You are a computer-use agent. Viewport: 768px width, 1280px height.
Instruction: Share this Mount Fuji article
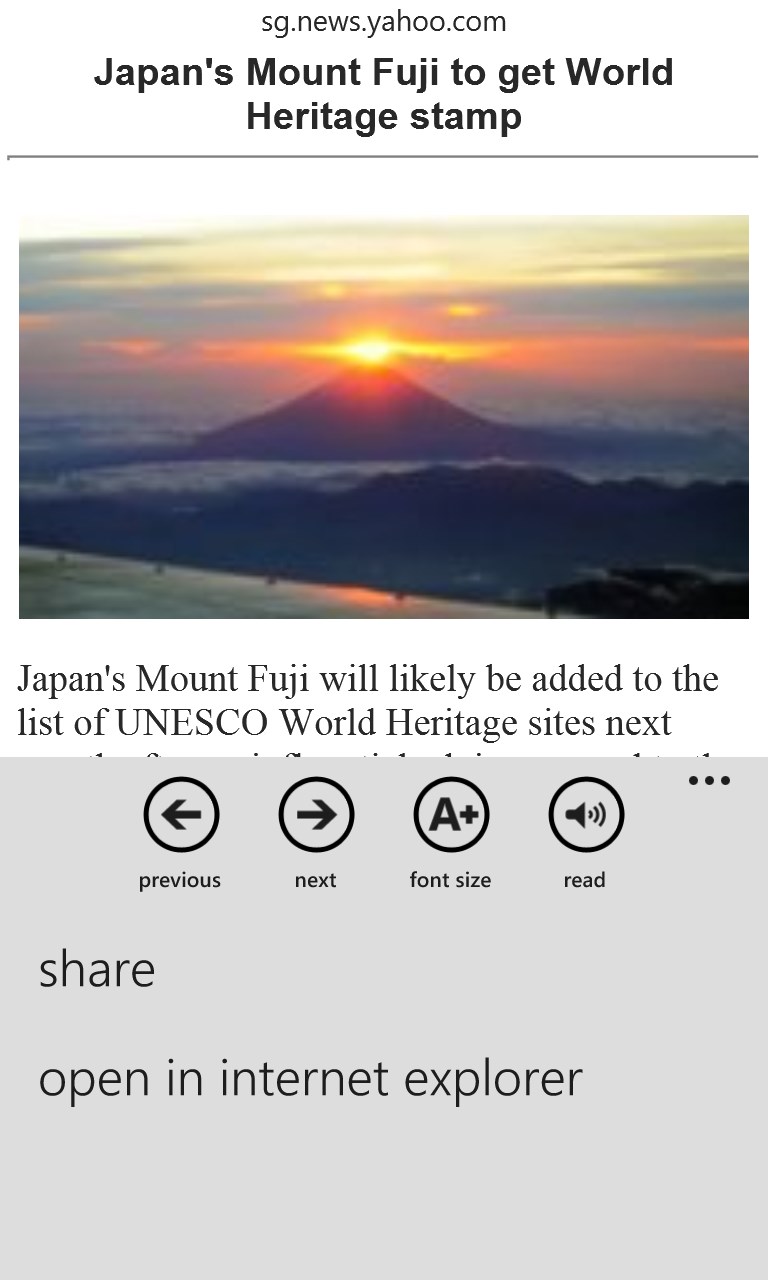(97, 970)
